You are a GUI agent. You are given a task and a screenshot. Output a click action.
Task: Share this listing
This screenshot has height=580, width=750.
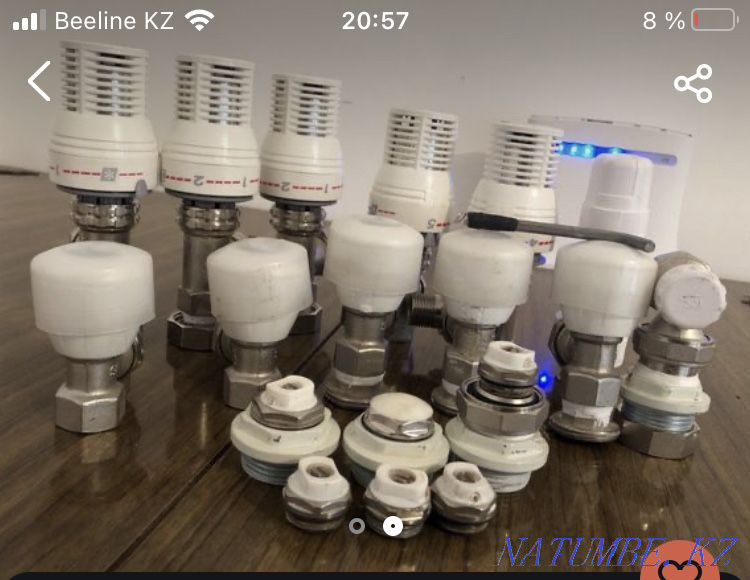692,84
